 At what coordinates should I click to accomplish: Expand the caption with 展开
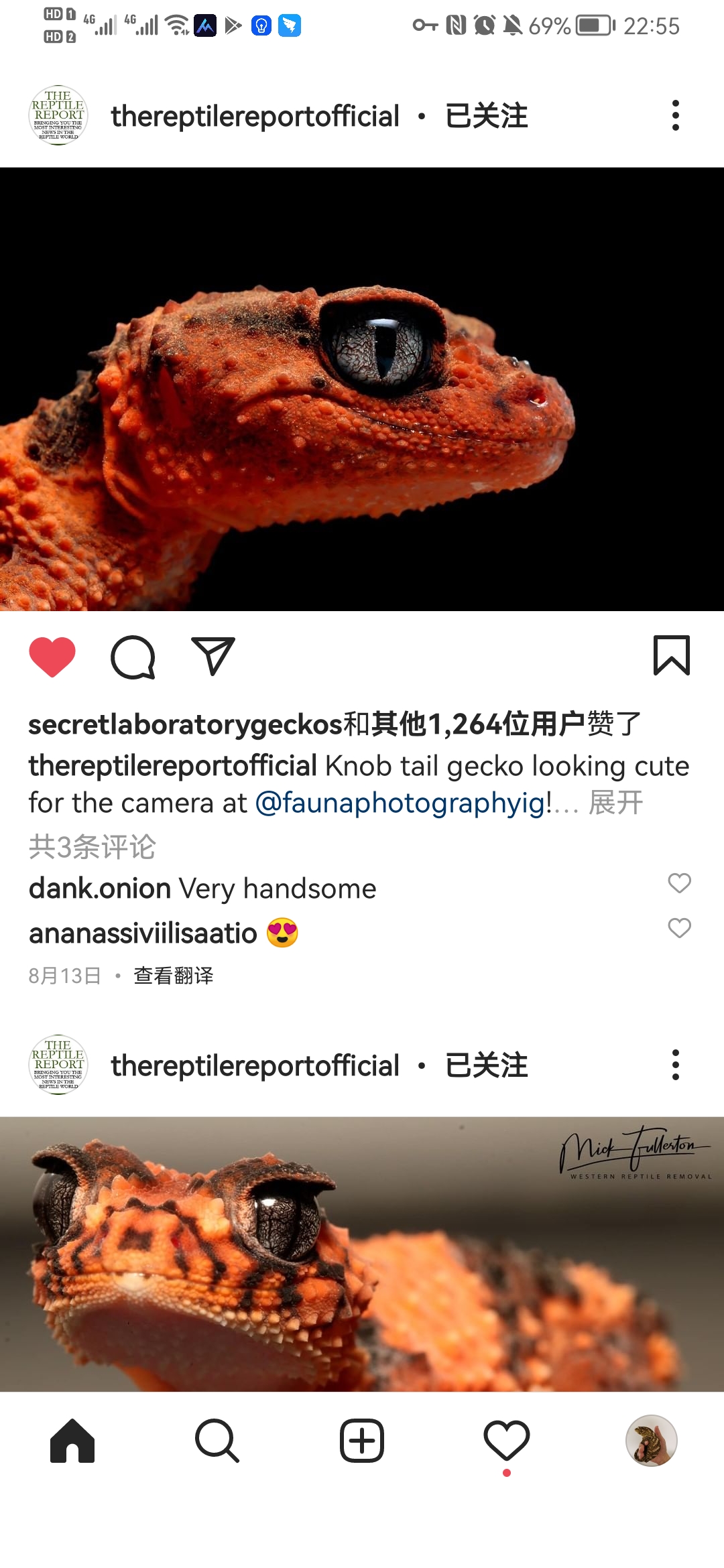click(615, 803)
